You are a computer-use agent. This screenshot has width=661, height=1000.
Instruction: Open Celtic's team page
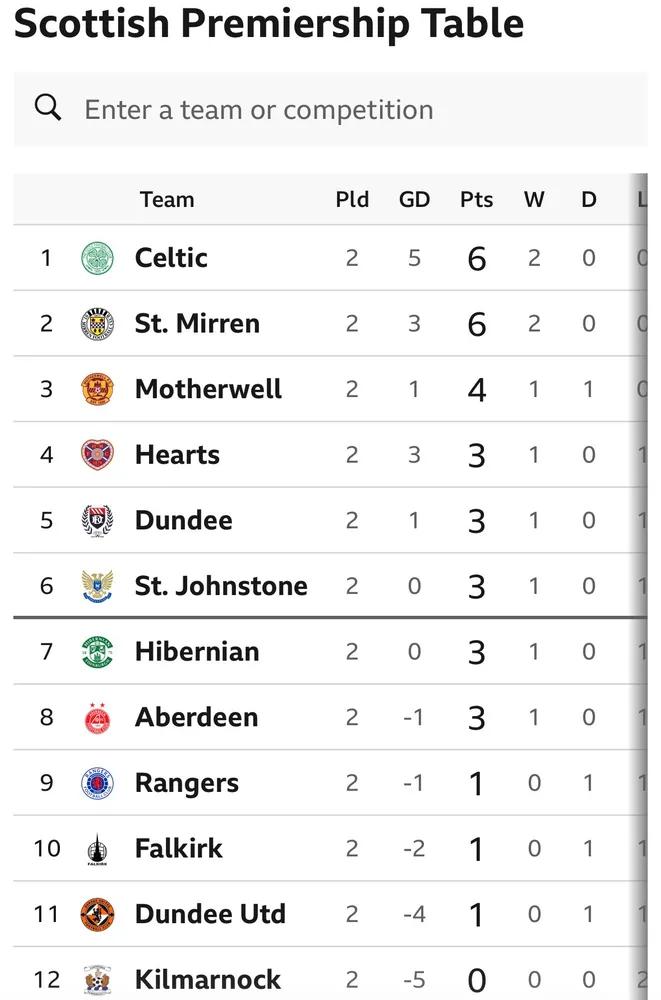[171, 258]
